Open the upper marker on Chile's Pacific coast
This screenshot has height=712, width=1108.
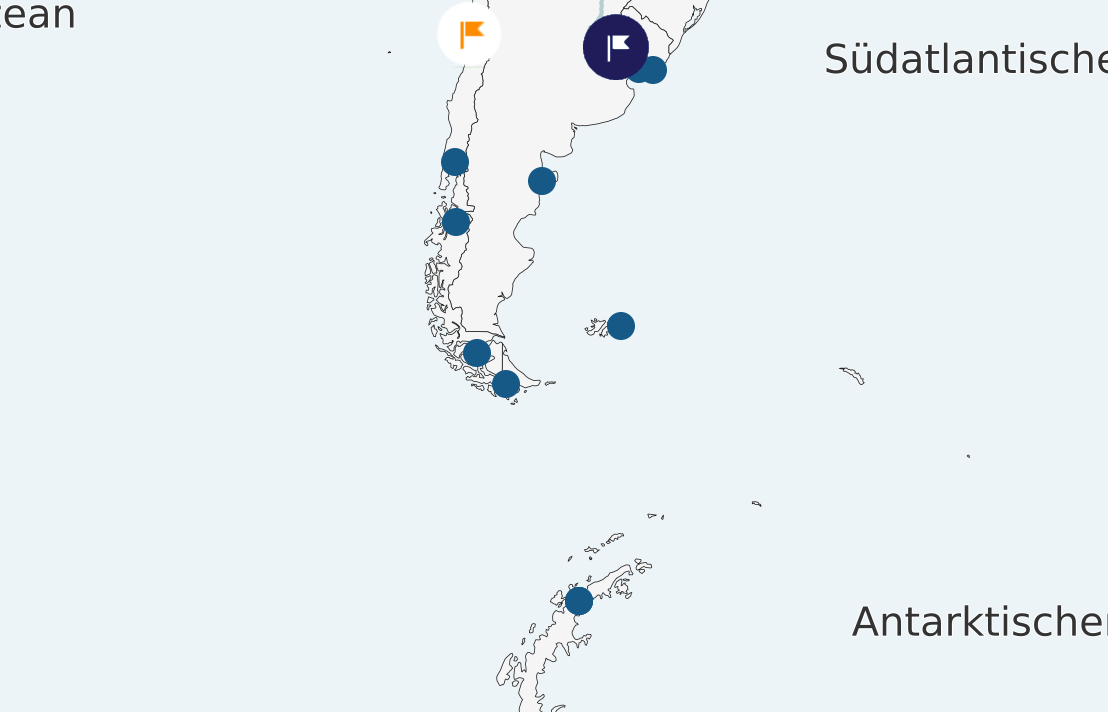[455, 162]
